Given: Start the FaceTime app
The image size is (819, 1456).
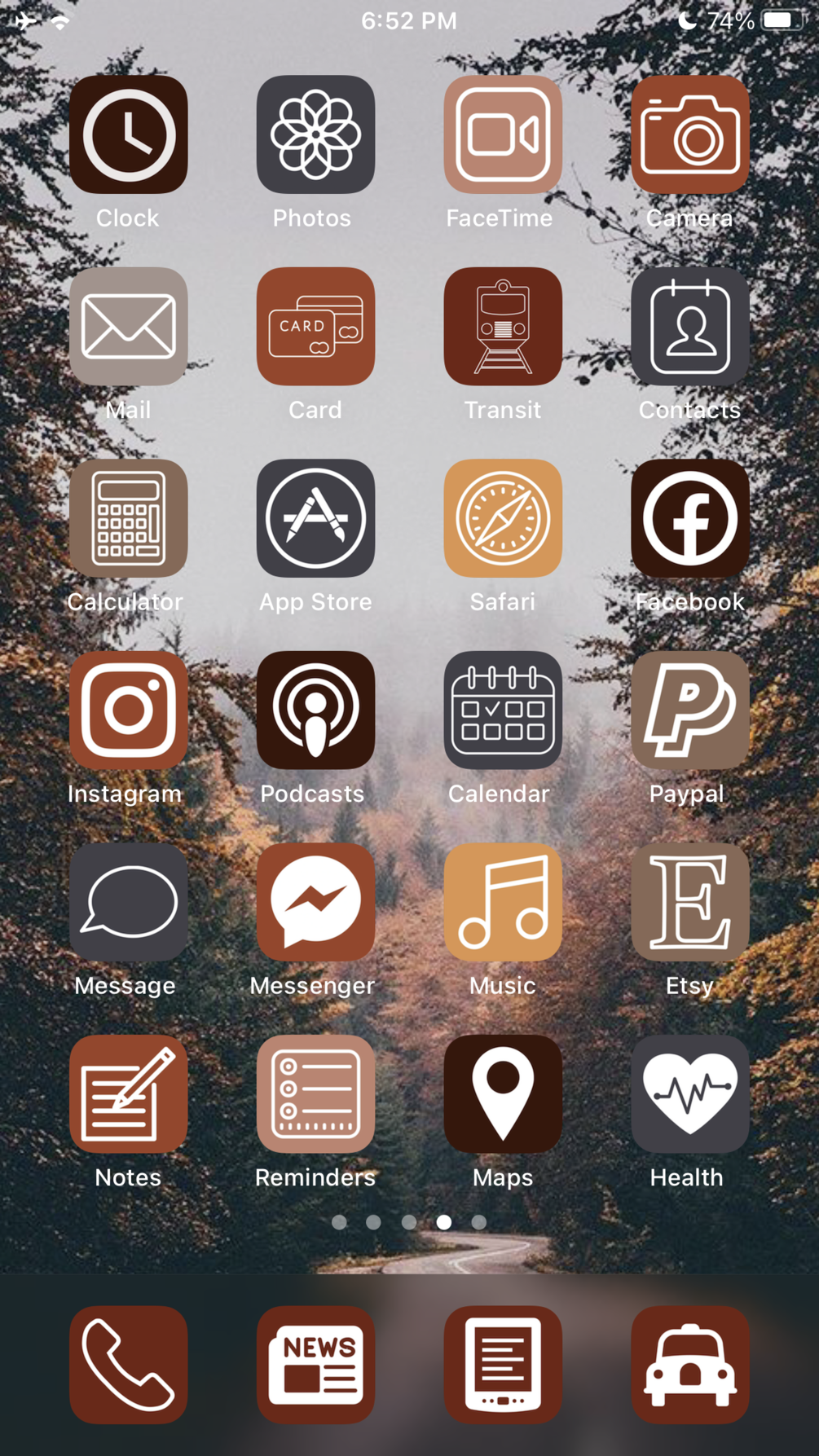Looking at the screenshot, I should pos(503,134).
